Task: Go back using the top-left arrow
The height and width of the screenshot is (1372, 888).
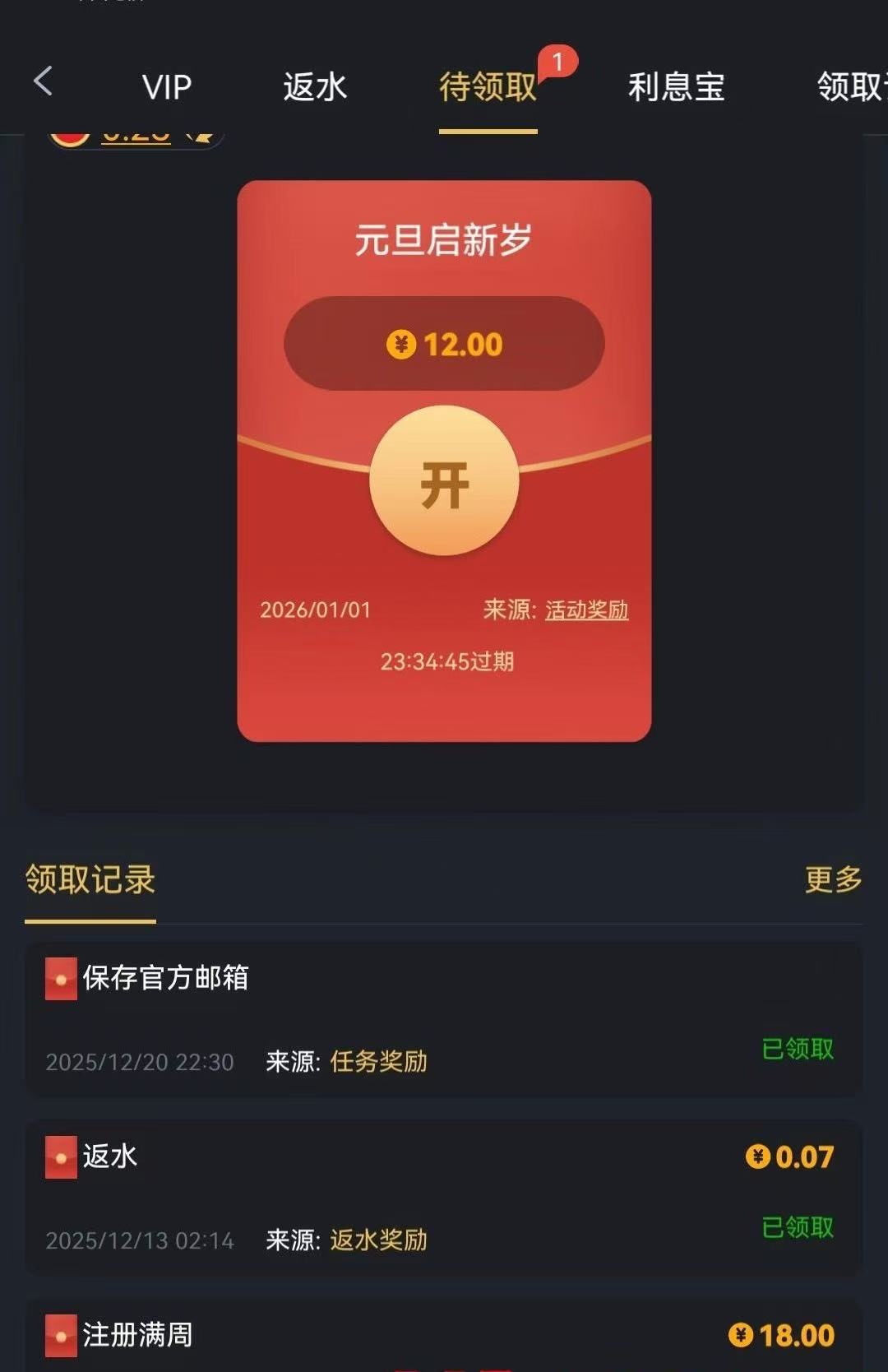Action: (x=43, y=82)
